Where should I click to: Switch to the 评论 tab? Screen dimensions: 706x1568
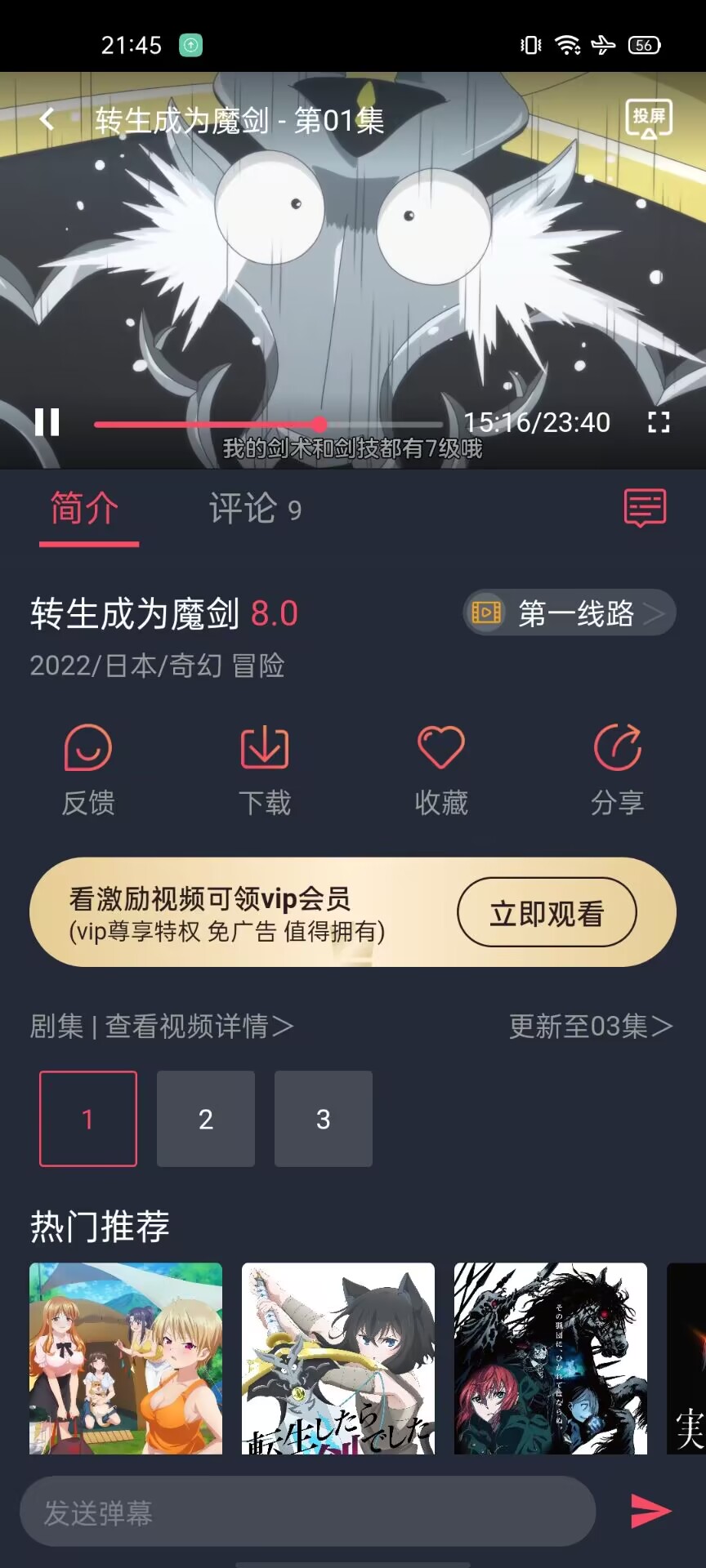tap(254, 509)
